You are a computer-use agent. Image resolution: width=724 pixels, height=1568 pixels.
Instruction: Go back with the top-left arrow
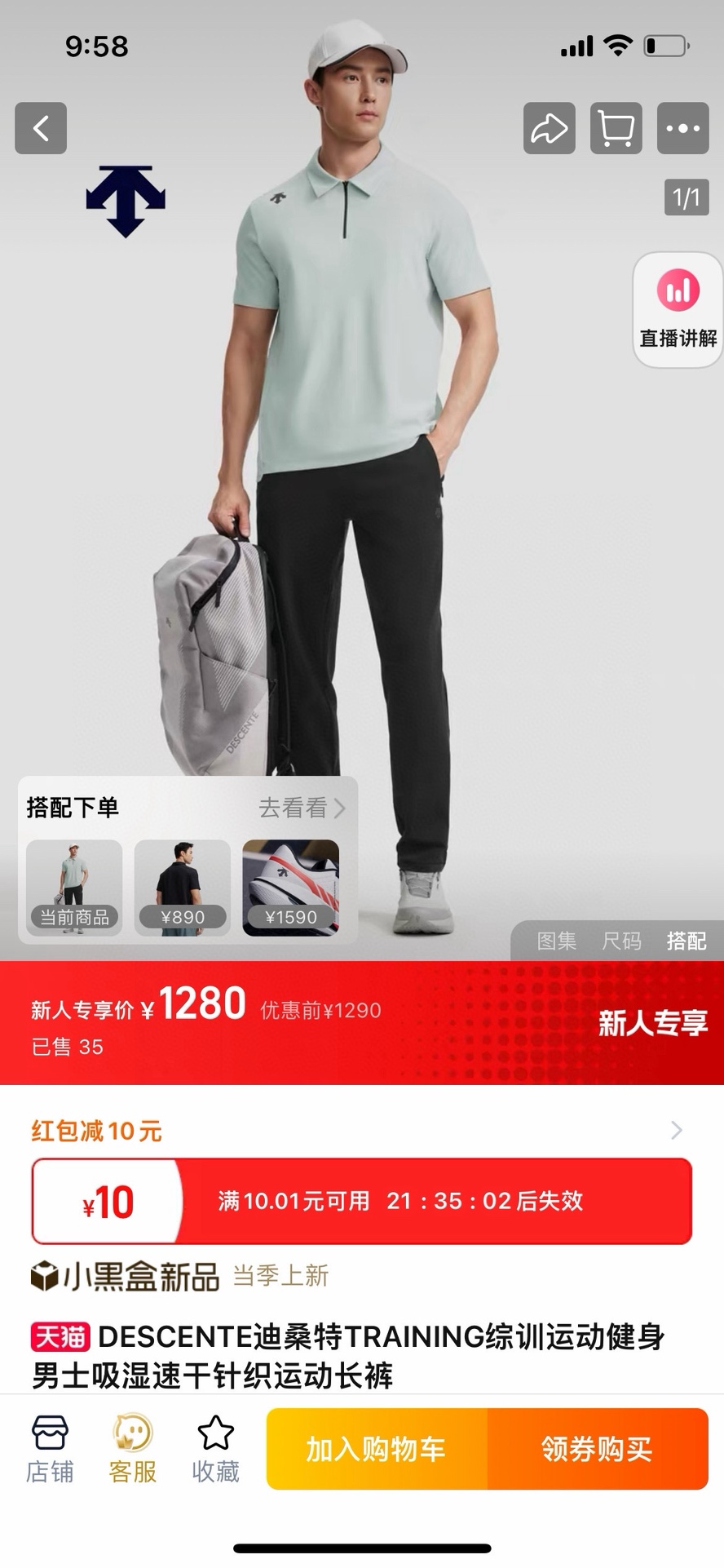pyautogui.click(x=41, y=128)
